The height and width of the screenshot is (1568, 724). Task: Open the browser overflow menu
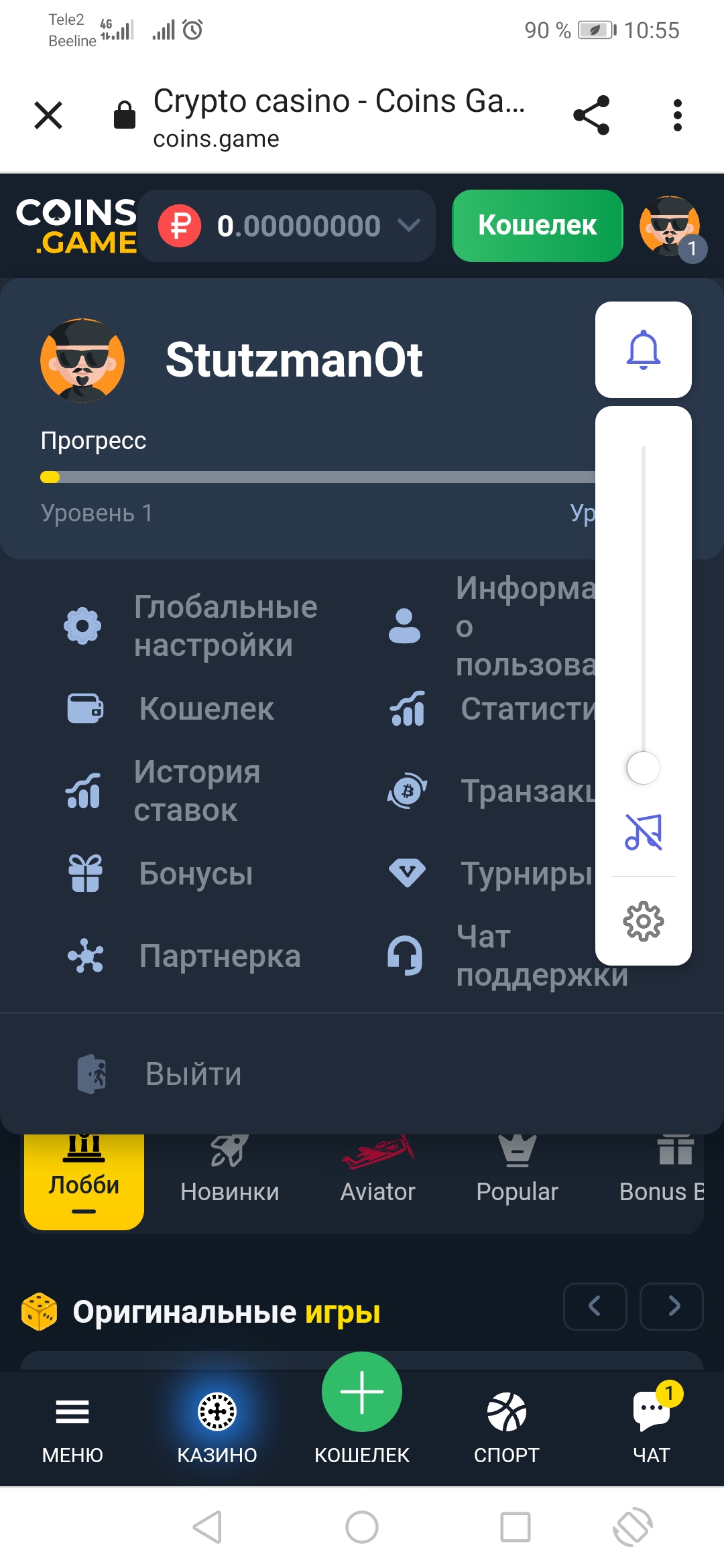[677, 115]
